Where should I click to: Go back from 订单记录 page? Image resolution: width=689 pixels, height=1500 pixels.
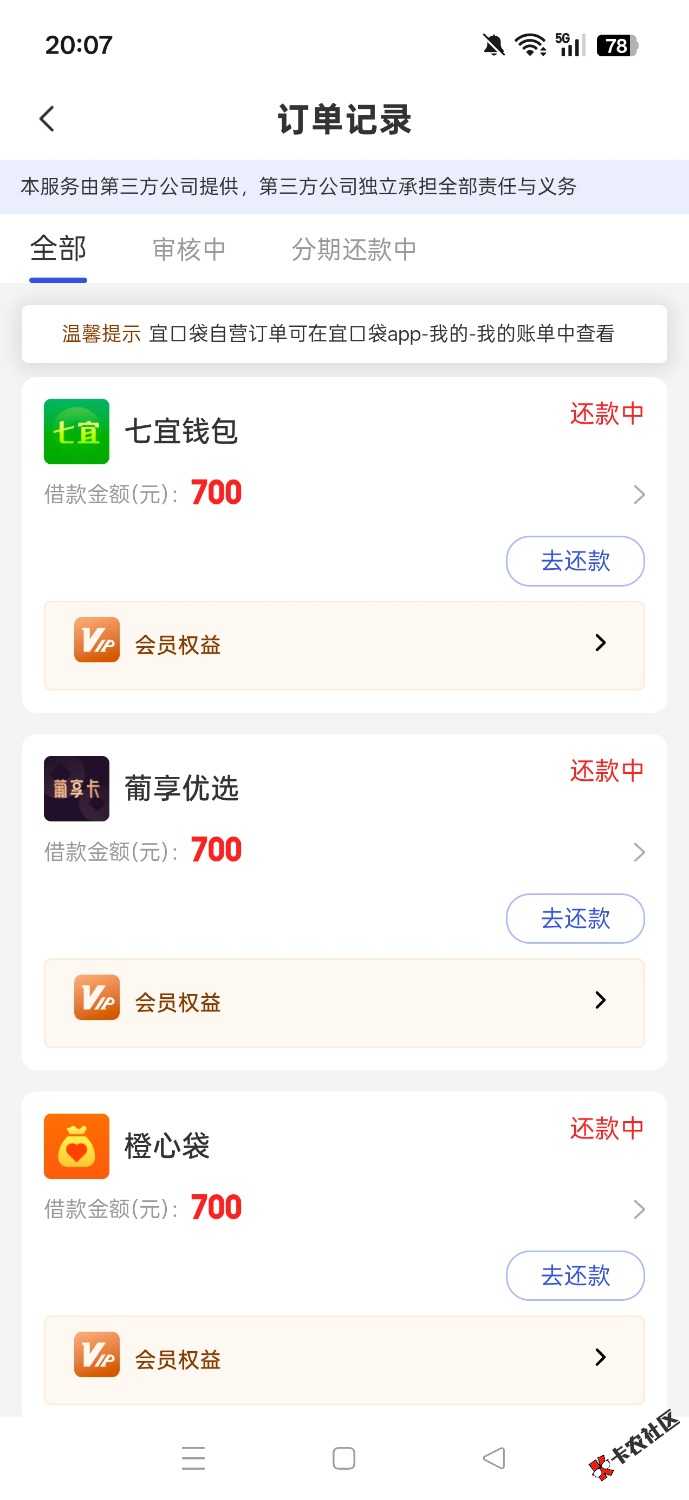pos(47,119)
